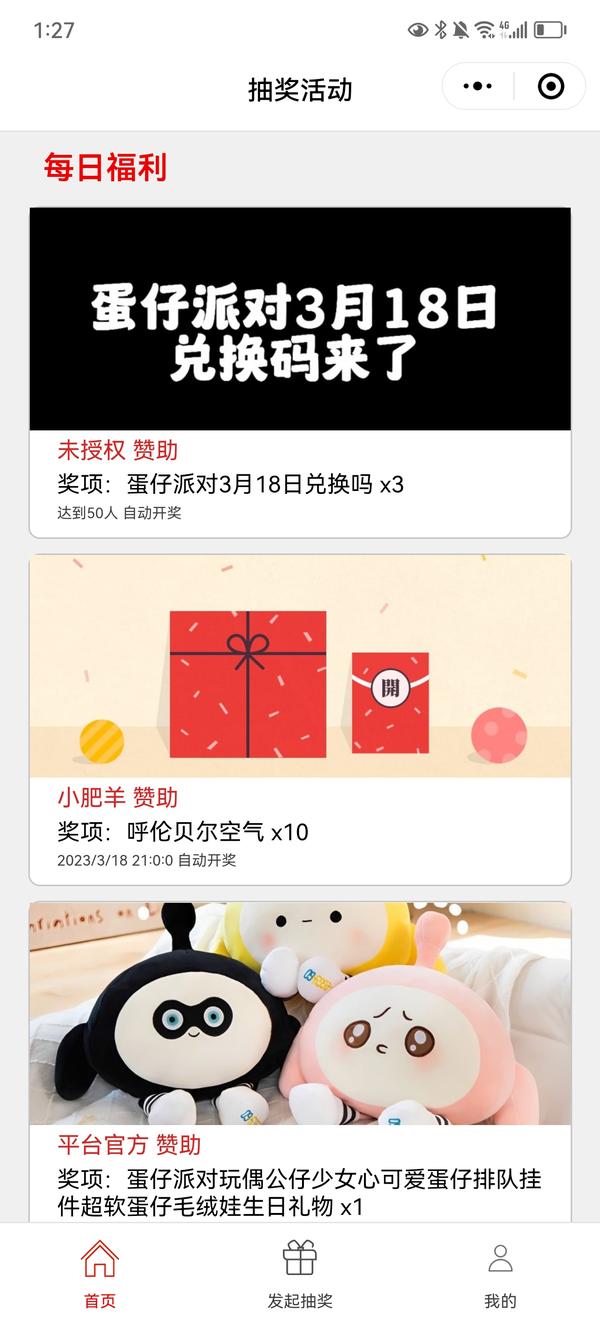Viewport: 600px width, 1319px height.
Task: Close the mini program with the circle button
Action: (550, 87)
